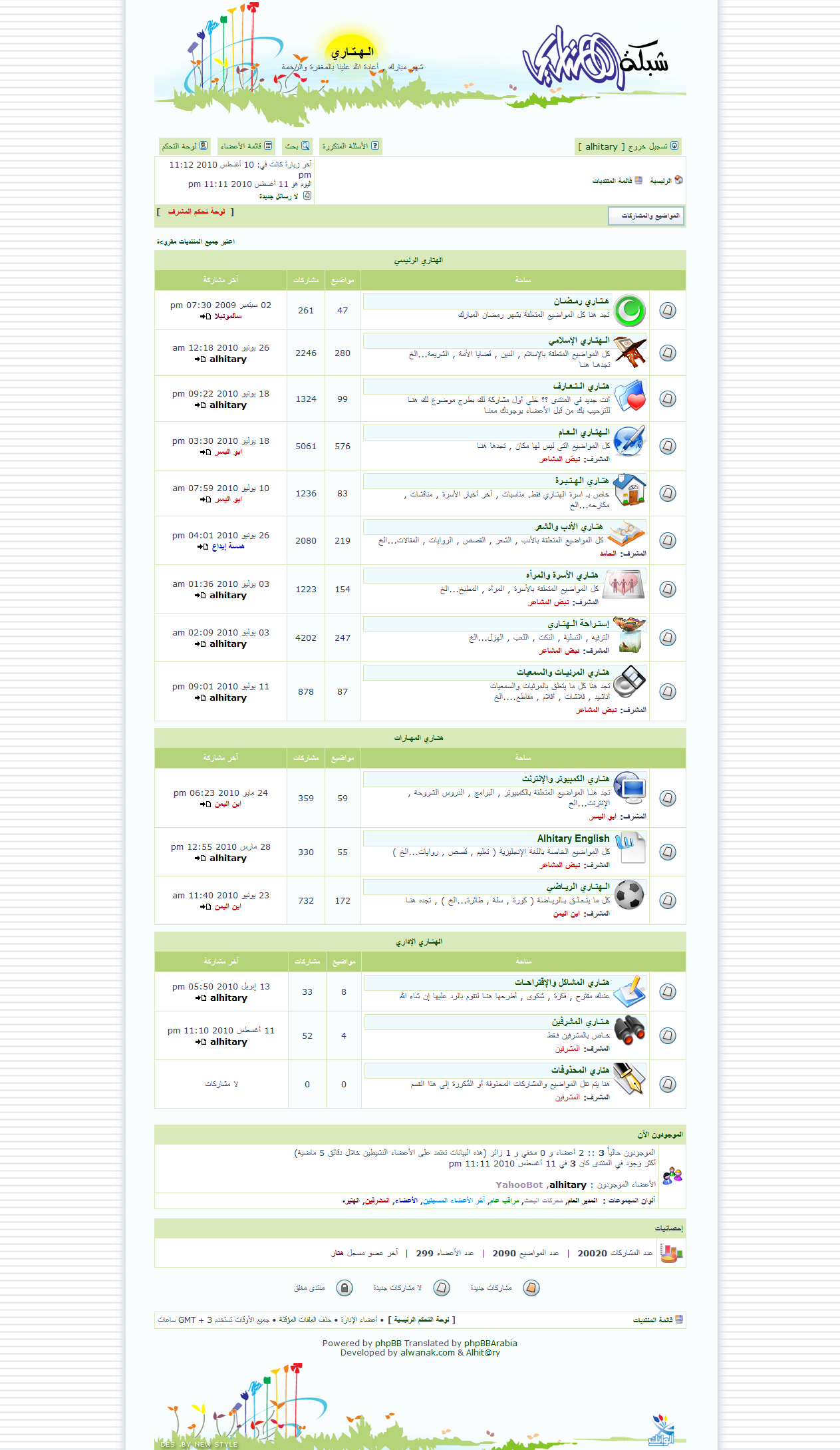This screenshot has width=840, height=1450.
Task: Follow the phpBBArabia footer link
Action: (x=490, y=1343)
